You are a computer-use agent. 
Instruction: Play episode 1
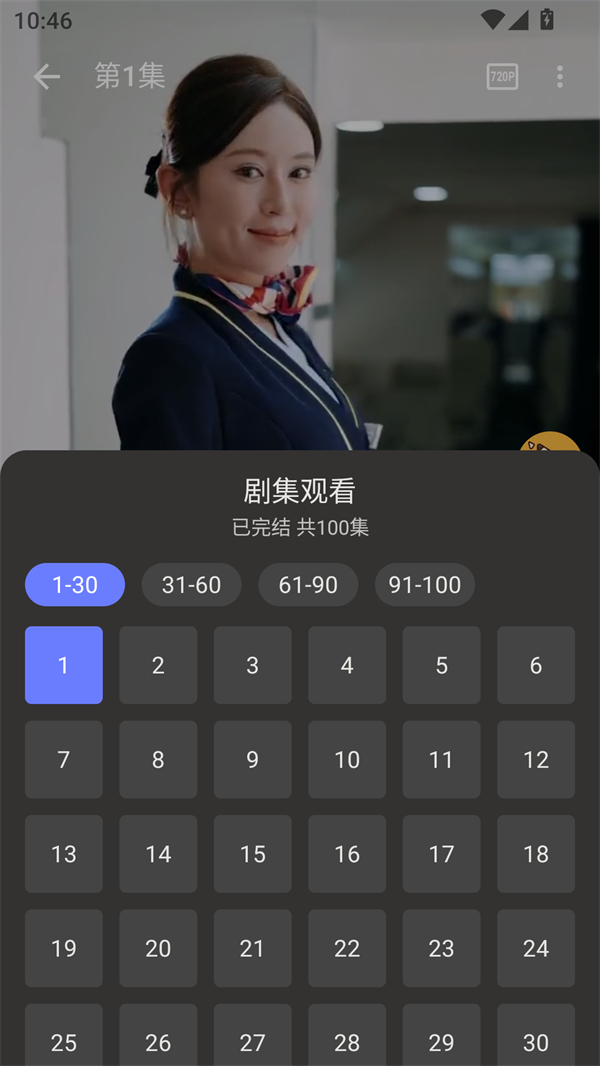(x=64, y=665)
